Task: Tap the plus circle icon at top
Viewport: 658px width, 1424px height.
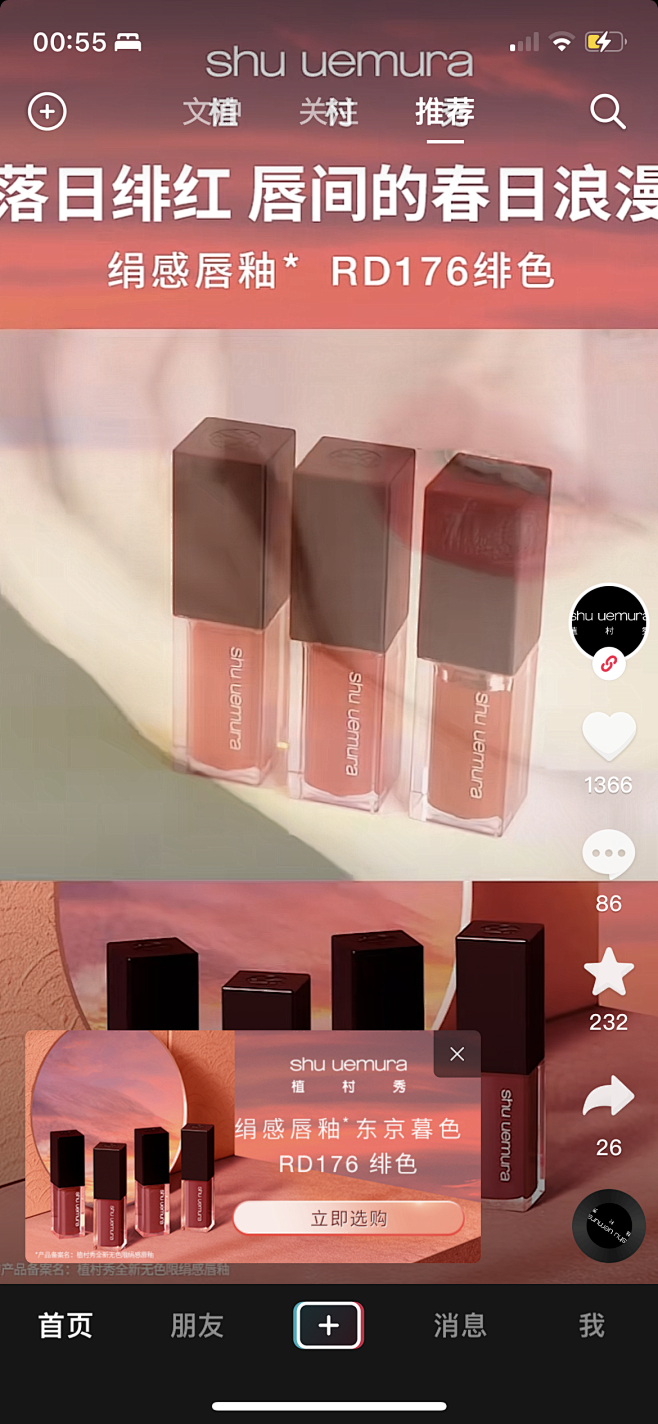Action: 47,111
